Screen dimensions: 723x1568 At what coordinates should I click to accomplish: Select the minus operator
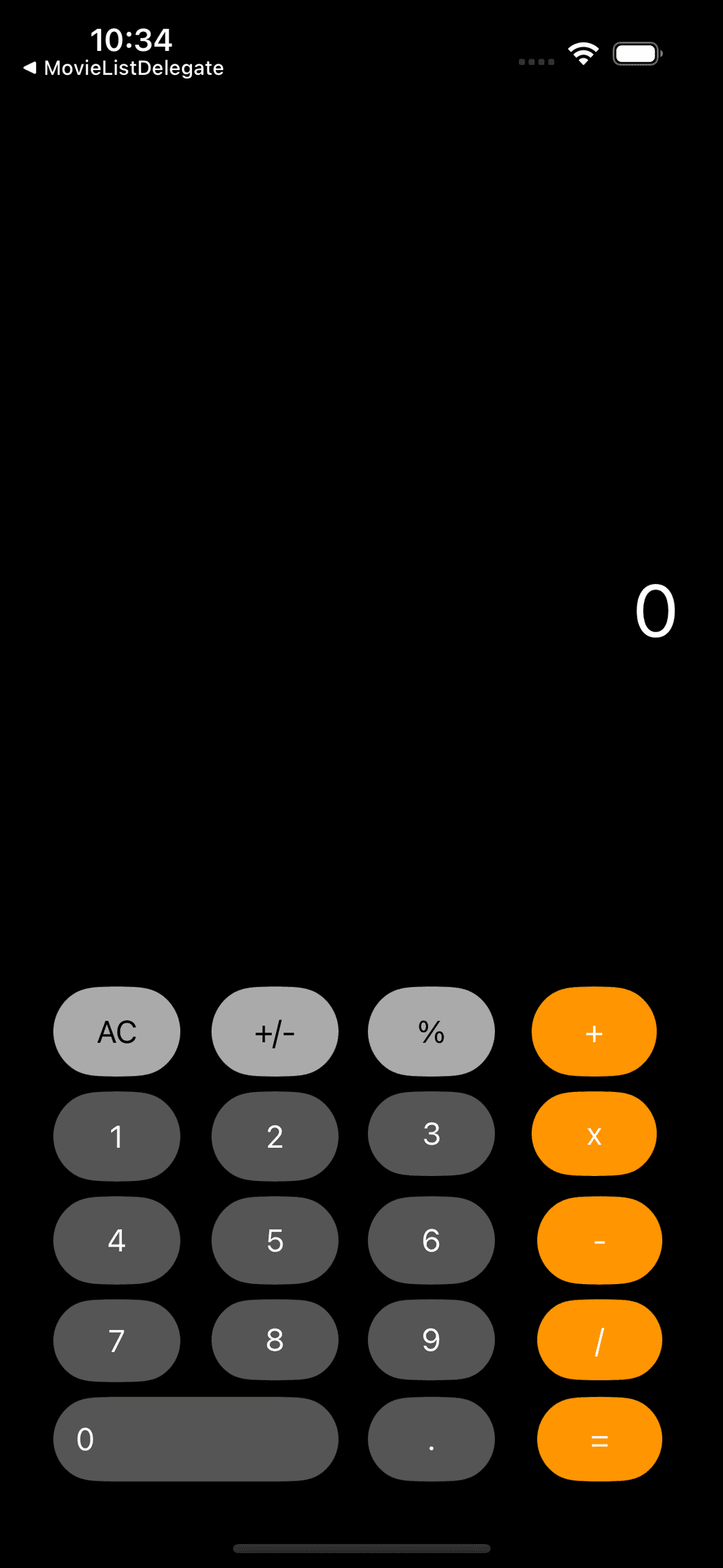(599, 1240)
